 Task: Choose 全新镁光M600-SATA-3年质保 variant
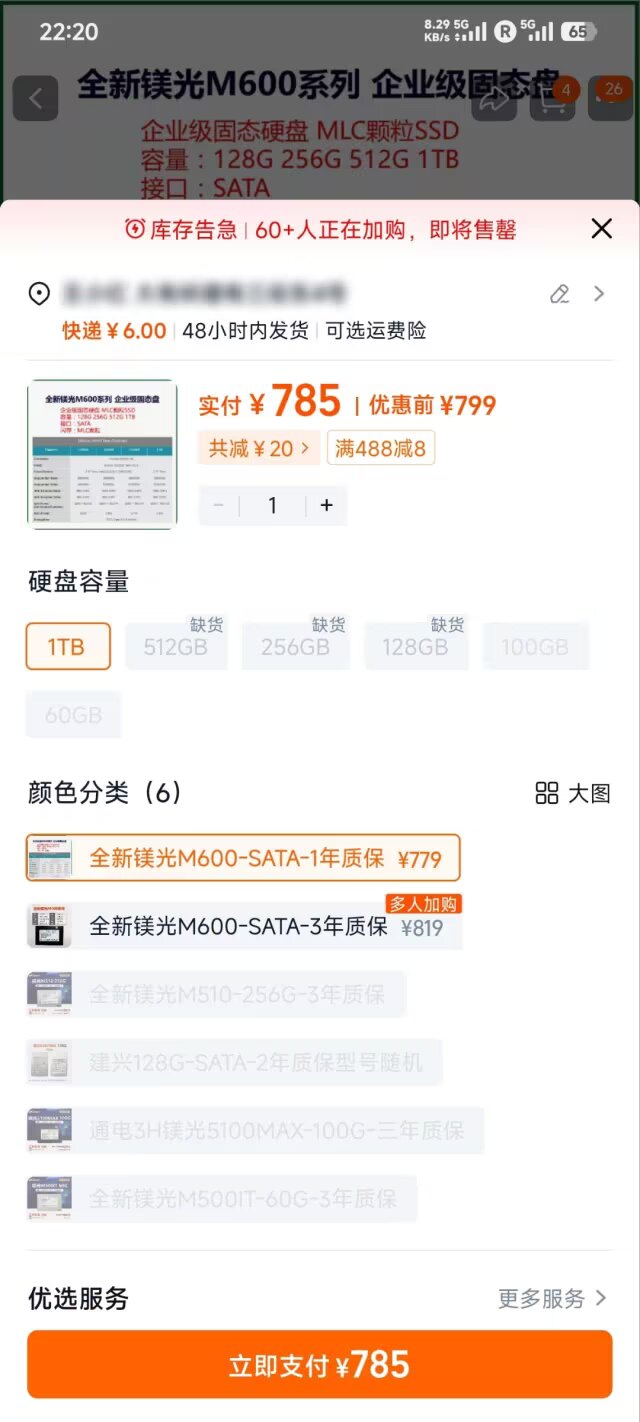[x=243, y=928]
